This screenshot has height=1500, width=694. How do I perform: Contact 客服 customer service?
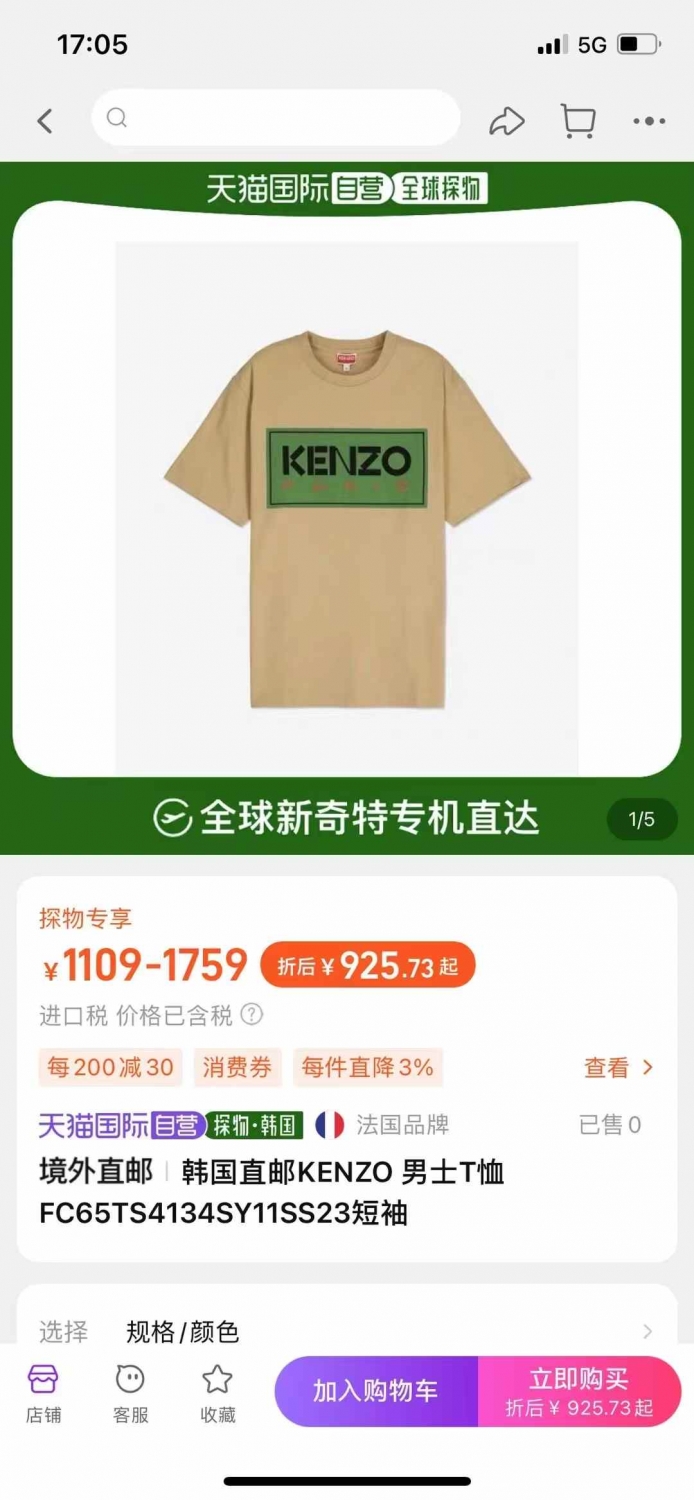click(130, 1394)
